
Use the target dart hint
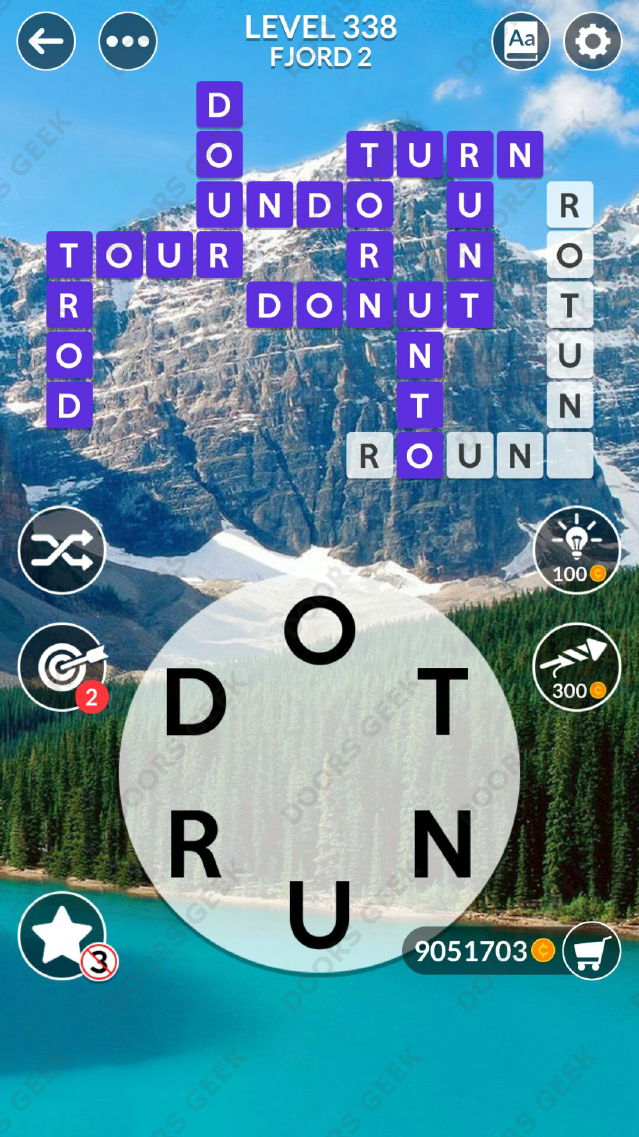[x=62, y=667]
